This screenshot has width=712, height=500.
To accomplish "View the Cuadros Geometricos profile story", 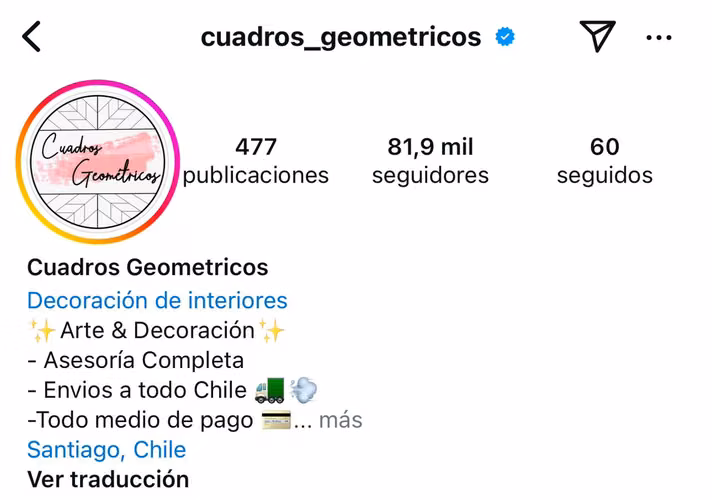I will coord(98,162).
